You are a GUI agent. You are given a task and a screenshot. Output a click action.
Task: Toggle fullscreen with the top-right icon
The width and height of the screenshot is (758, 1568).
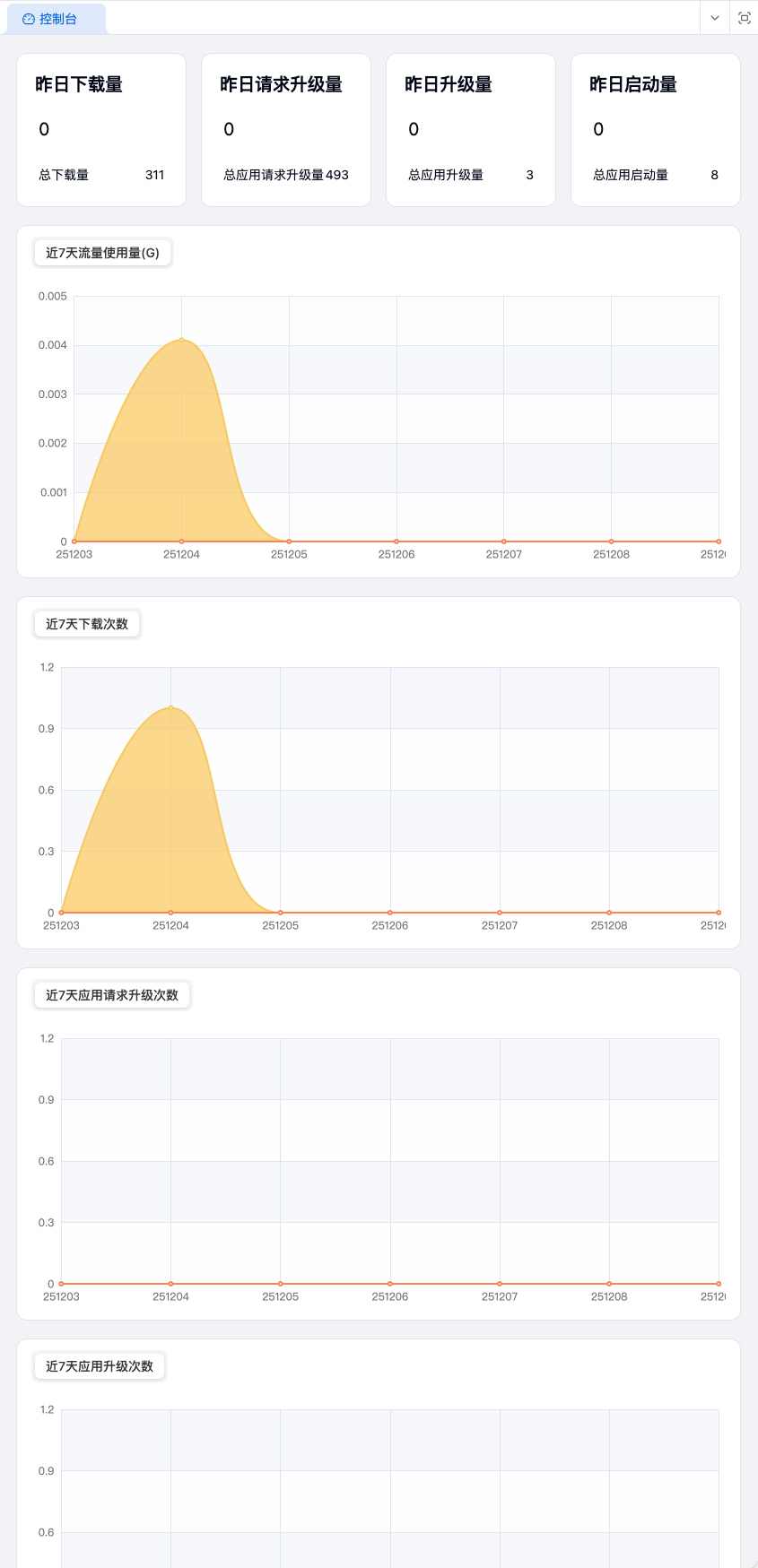(x=744, y=18)
